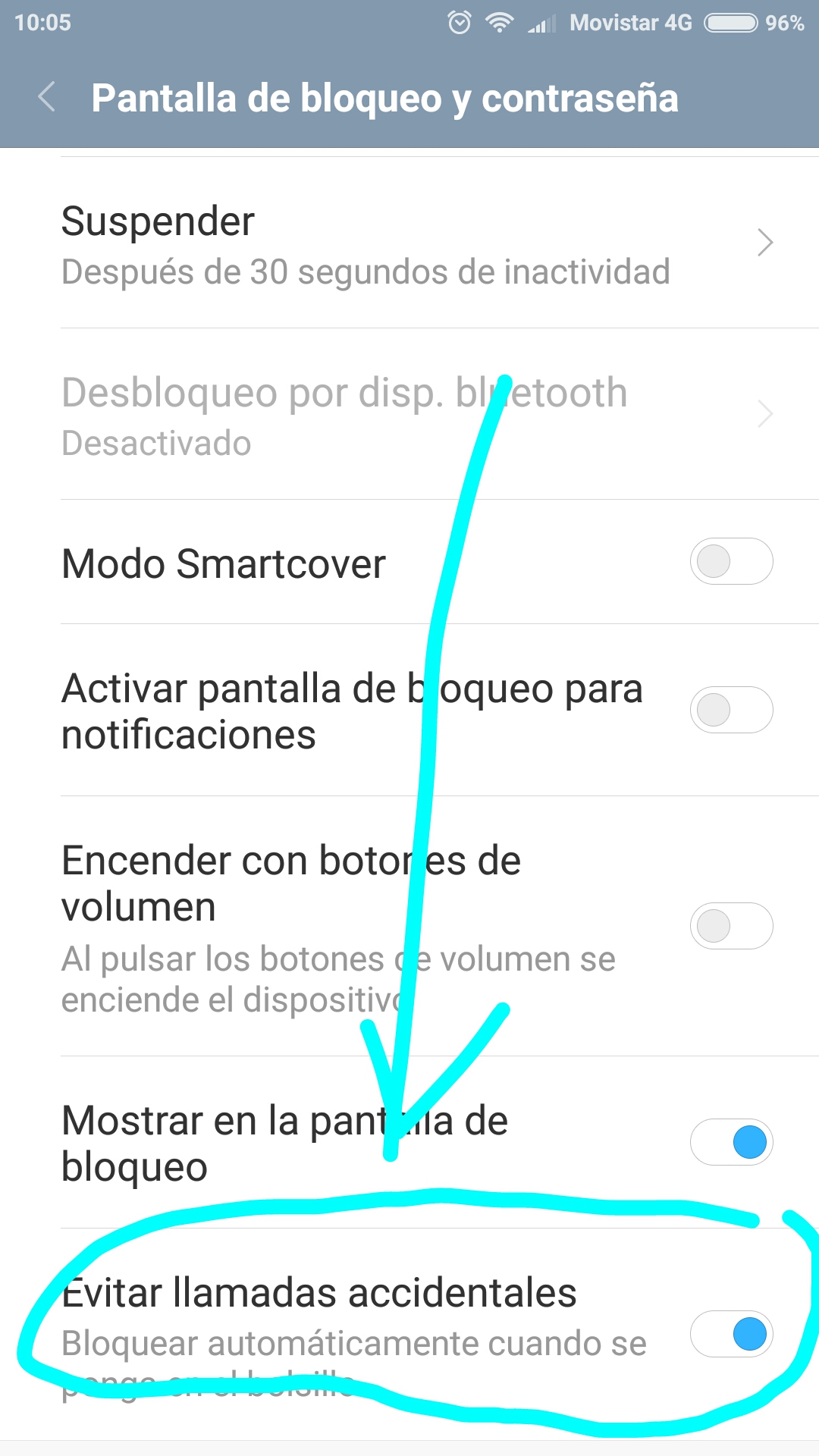819x1456 pixels.
Task: Turn on Encender con botones de volumen
Action: point(731,926)
